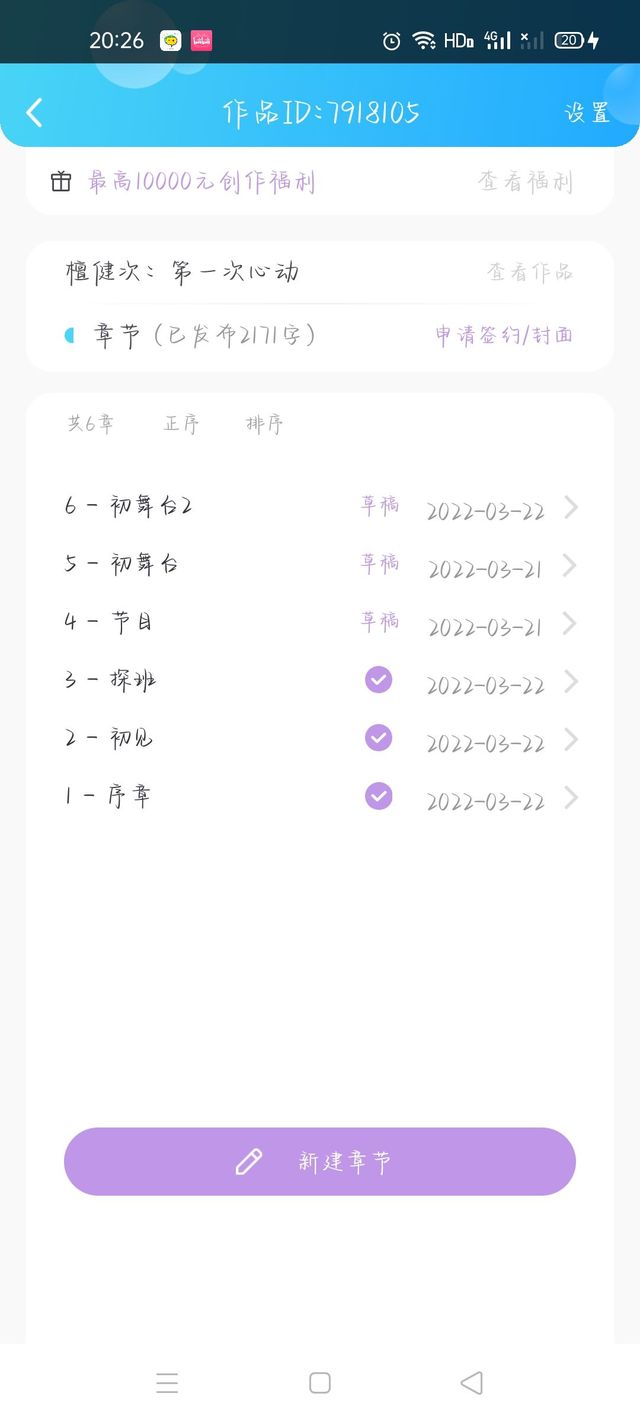Screen dimensions: 640x1422
Task: Go back using the top-left arrow
Action: point(34,112)
